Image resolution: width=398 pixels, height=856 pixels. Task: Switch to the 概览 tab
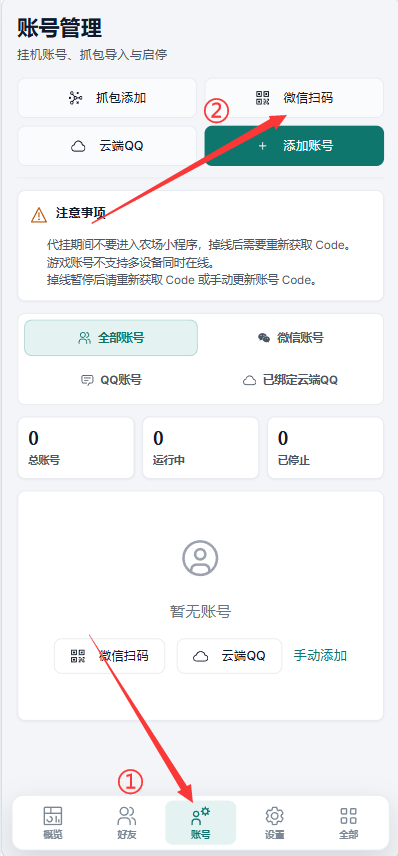[x=53, y=823]
